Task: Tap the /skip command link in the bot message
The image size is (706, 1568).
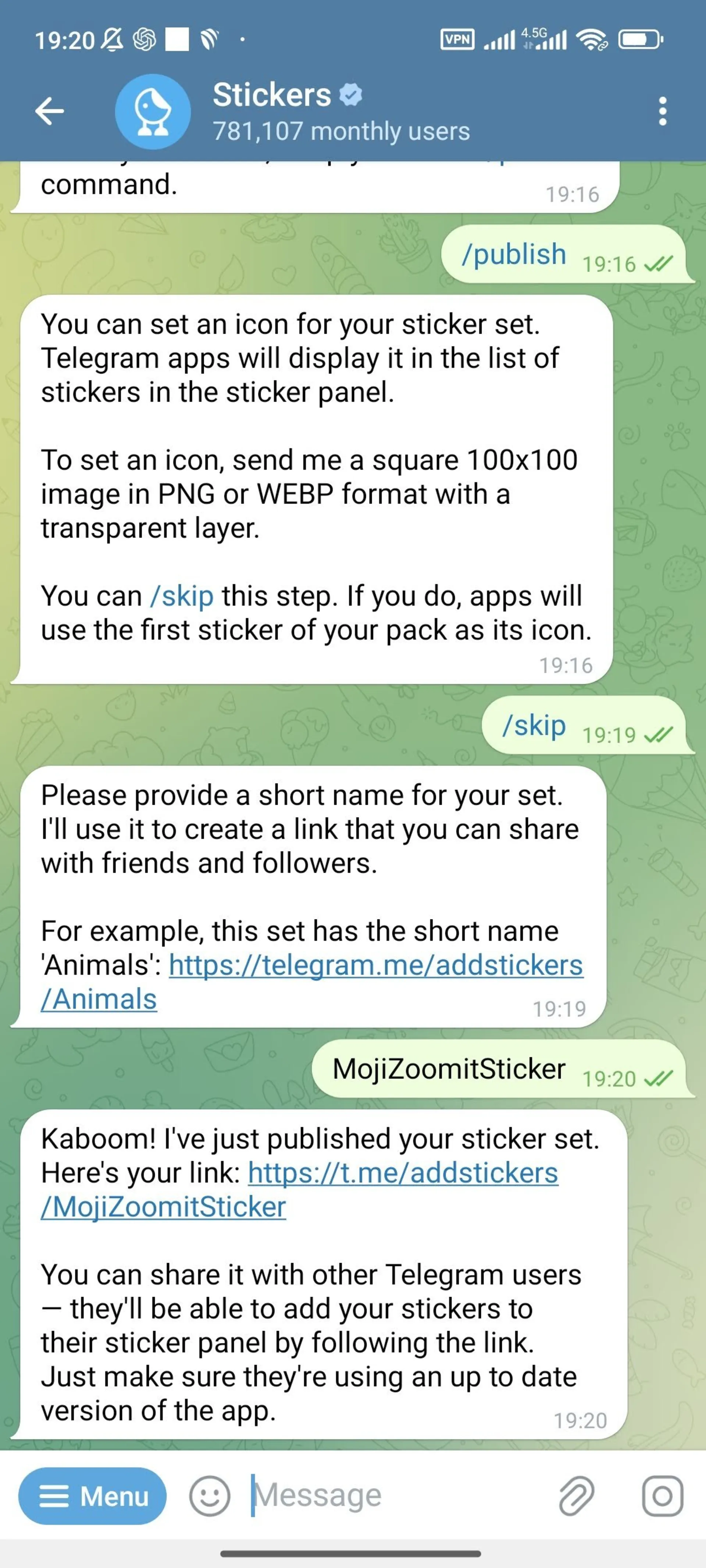Action: (182, 596)
